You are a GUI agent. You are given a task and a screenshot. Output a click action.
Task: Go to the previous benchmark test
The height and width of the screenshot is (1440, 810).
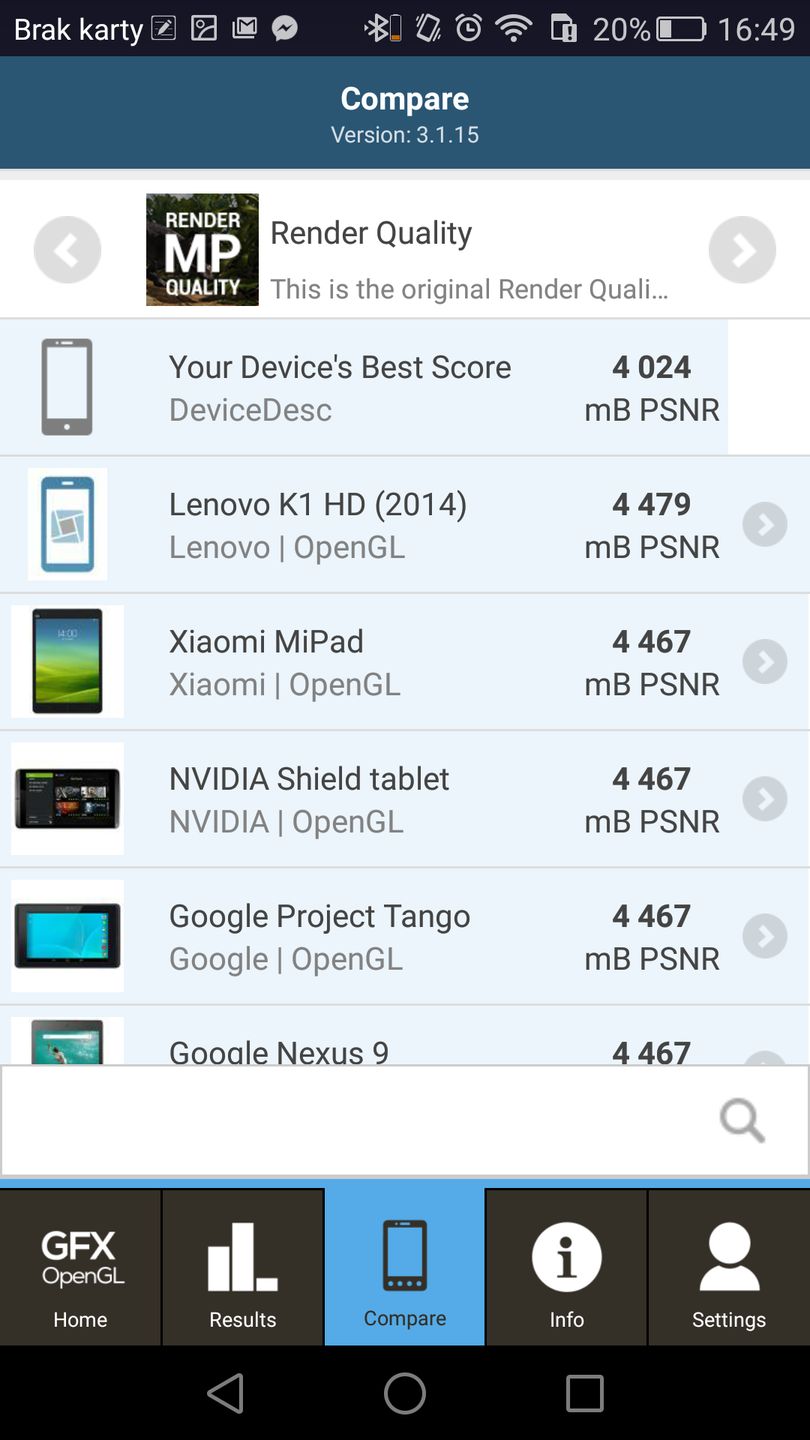pyautogui.click(x=67, y=250)
